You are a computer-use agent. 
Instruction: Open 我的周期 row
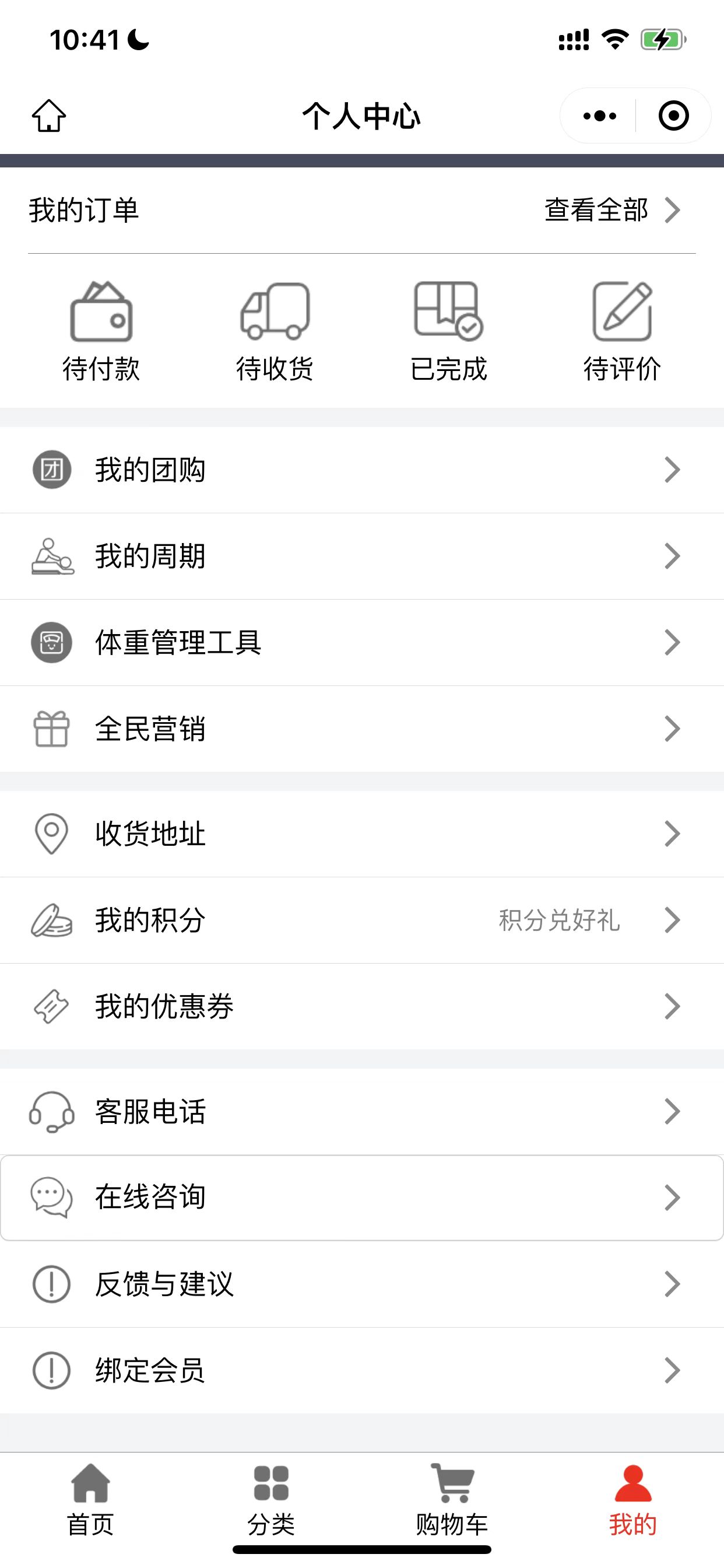pyautogui.click(x=362, y=556)
